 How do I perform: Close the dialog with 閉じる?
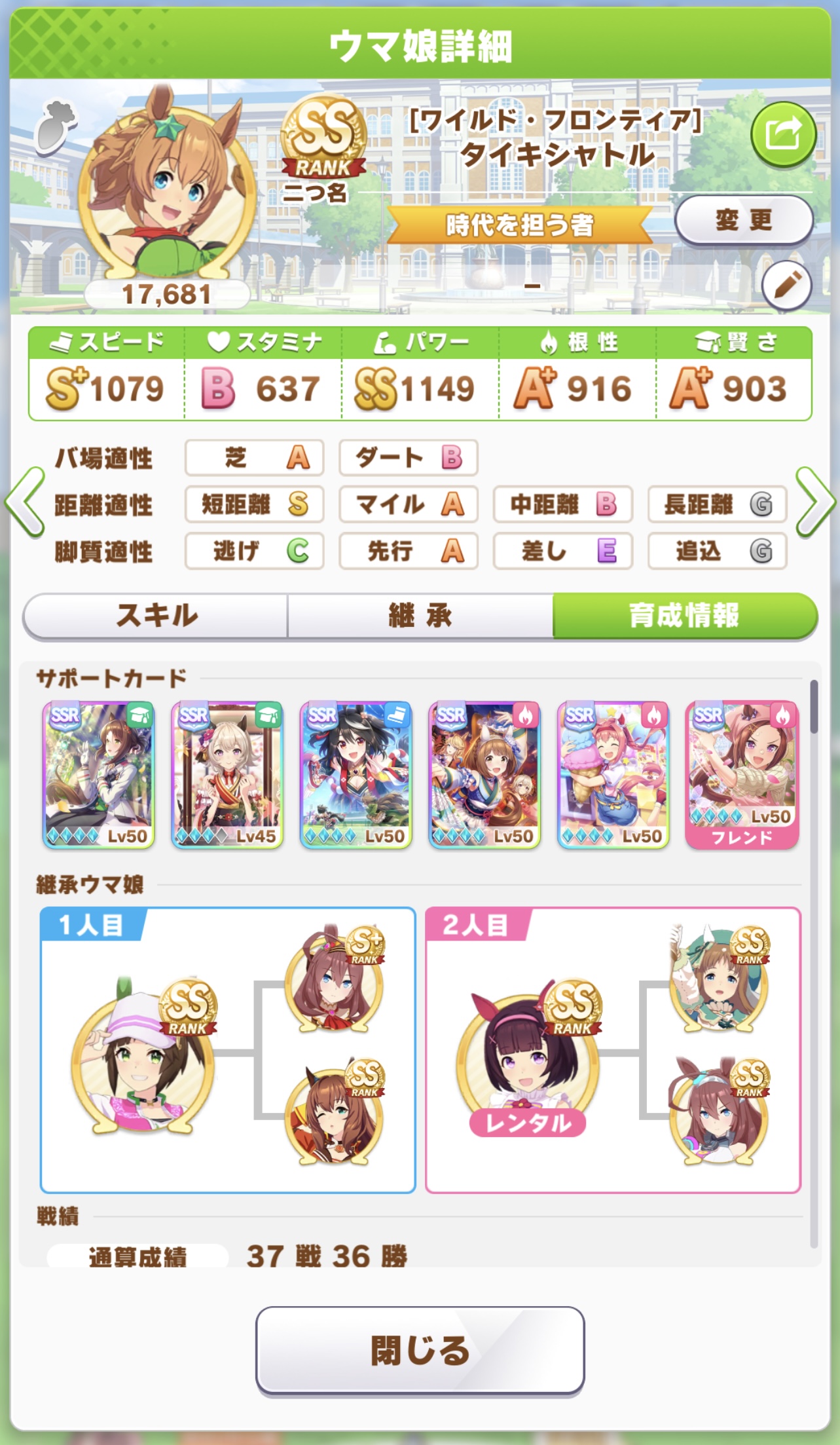(420, 1350)
